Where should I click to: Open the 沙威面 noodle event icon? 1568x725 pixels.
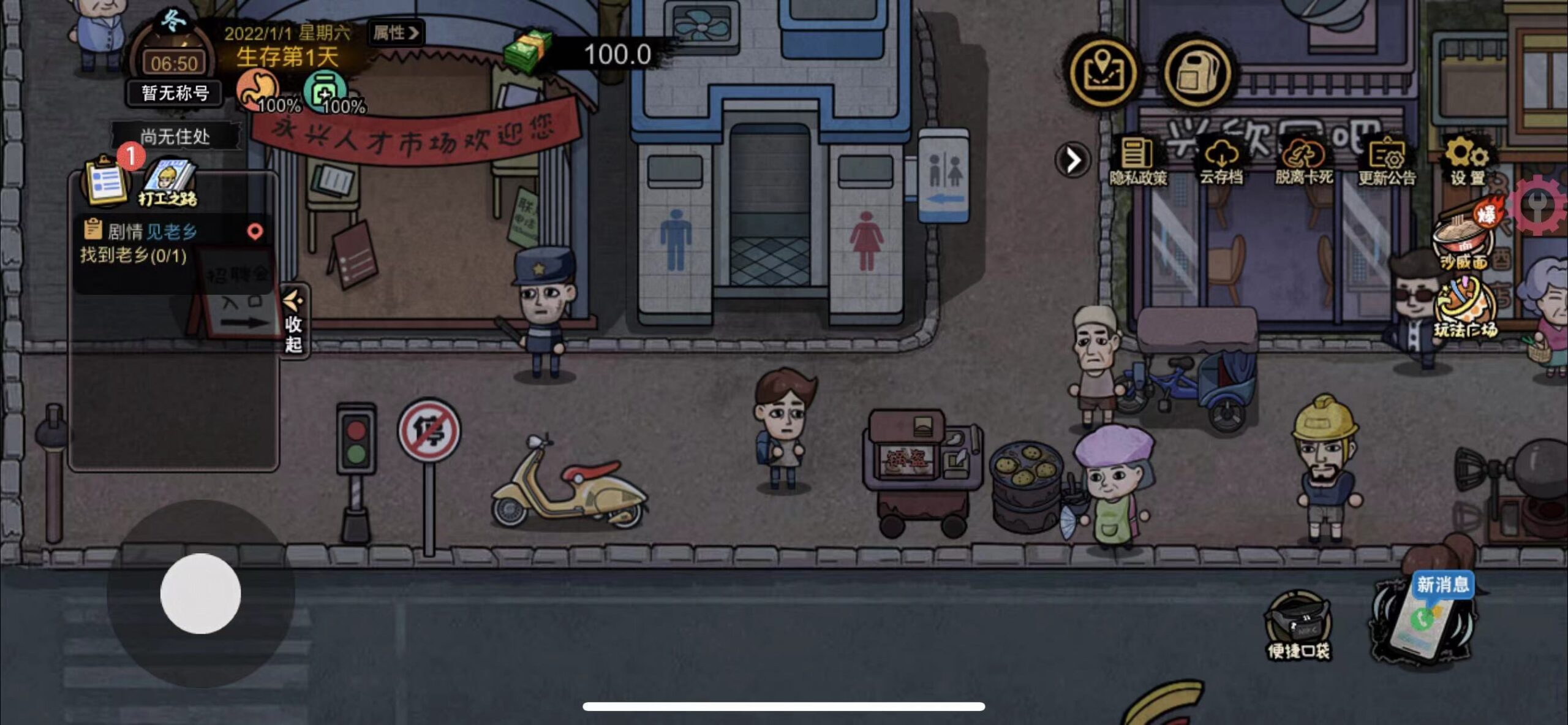pos(1465,238)
